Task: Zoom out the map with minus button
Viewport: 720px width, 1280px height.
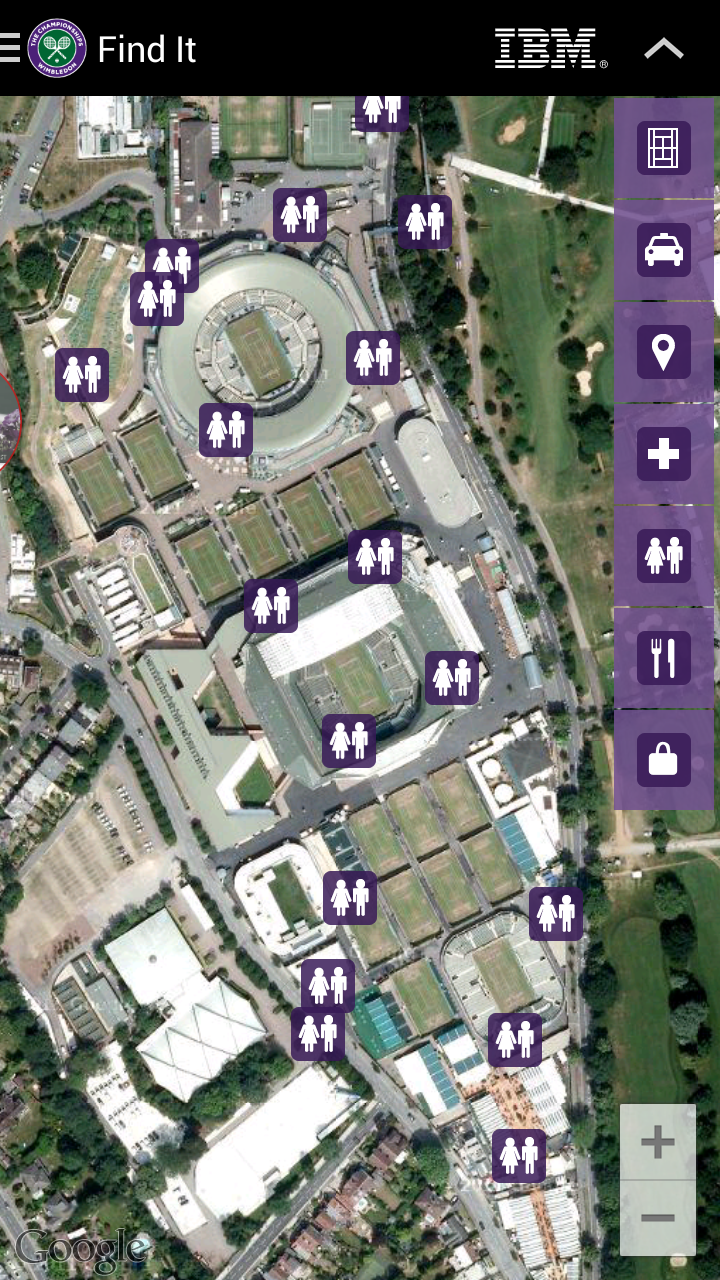Action: pyautogui.click(x=658, y=1218)
